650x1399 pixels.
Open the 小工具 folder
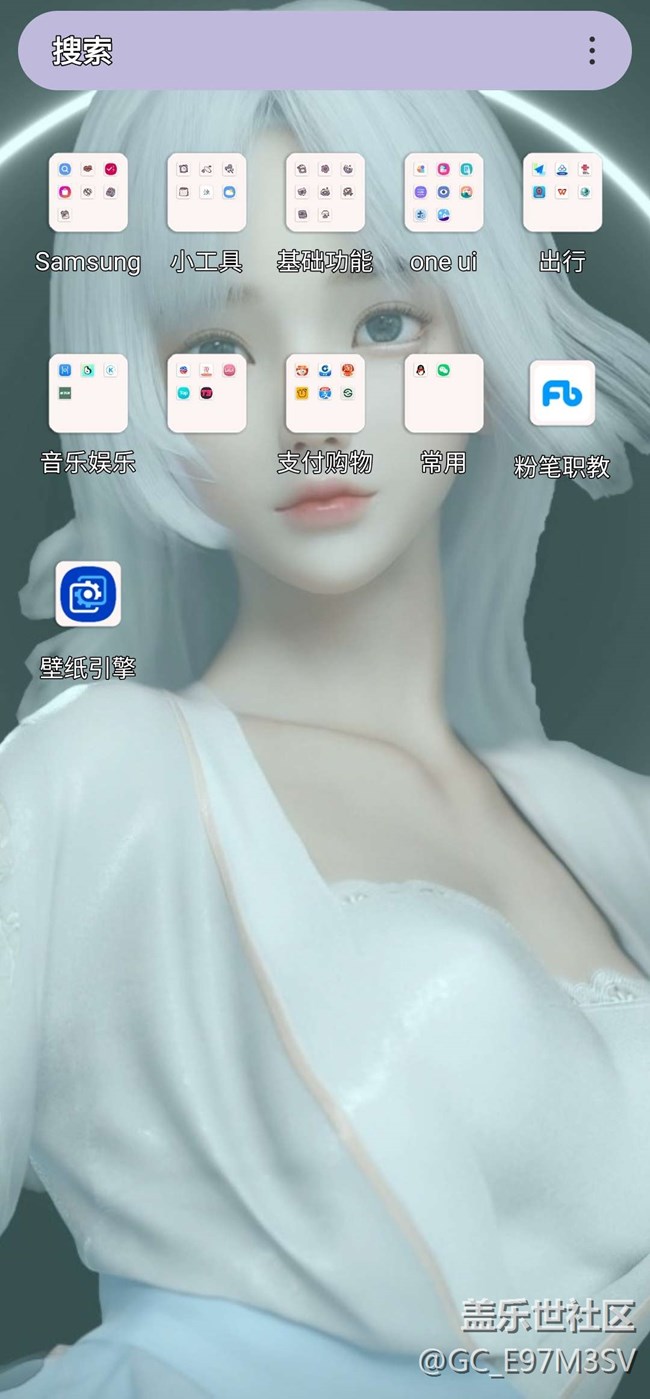pyautogui.click(x=206, y=192)
